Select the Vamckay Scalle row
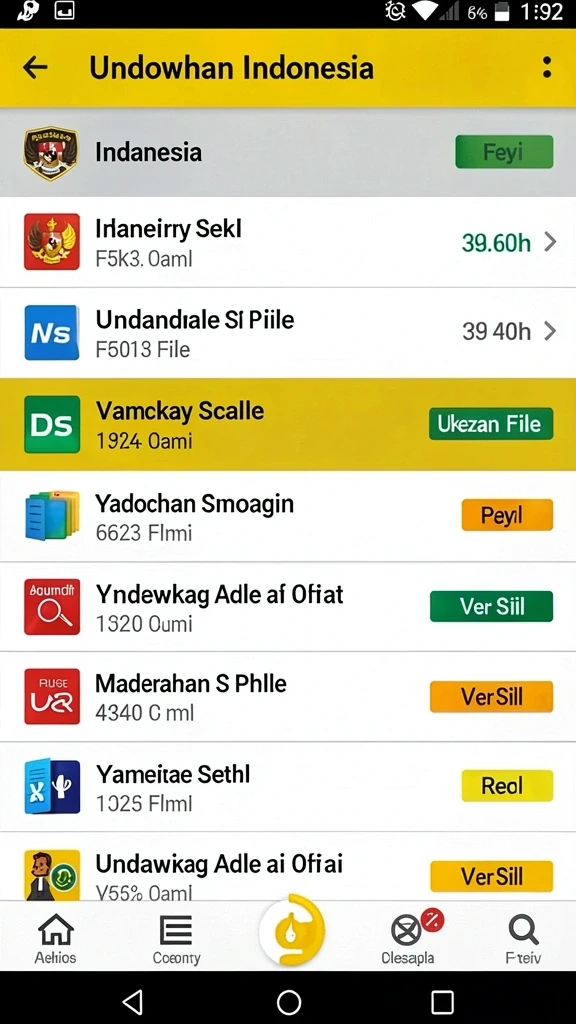 pos(288,424)
